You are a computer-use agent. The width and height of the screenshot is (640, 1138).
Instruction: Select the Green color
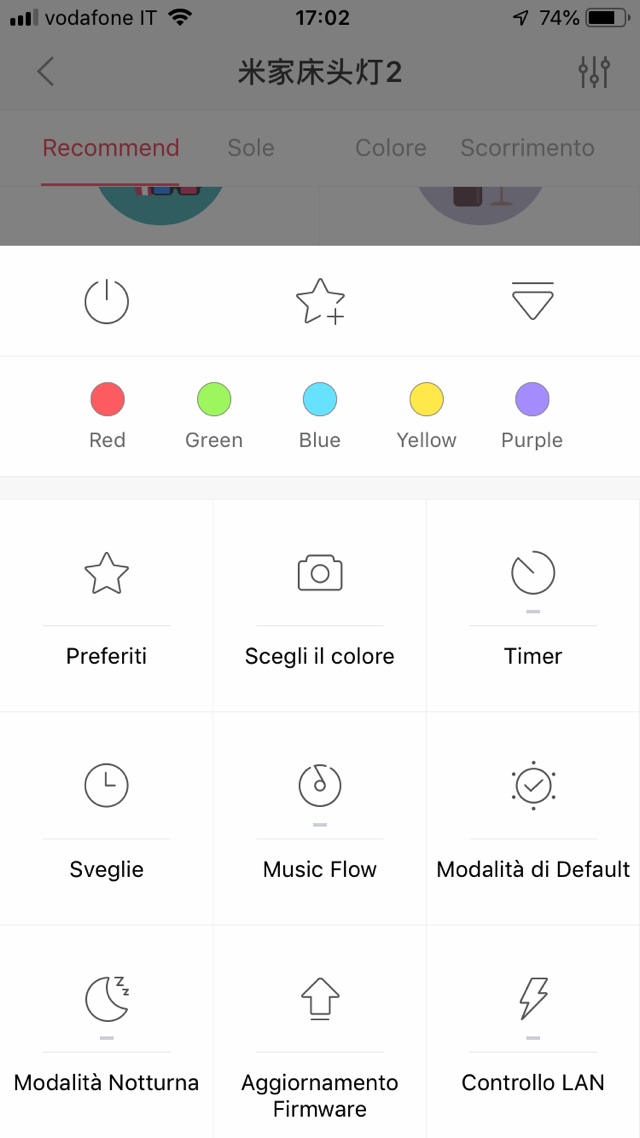pos(214,400)
